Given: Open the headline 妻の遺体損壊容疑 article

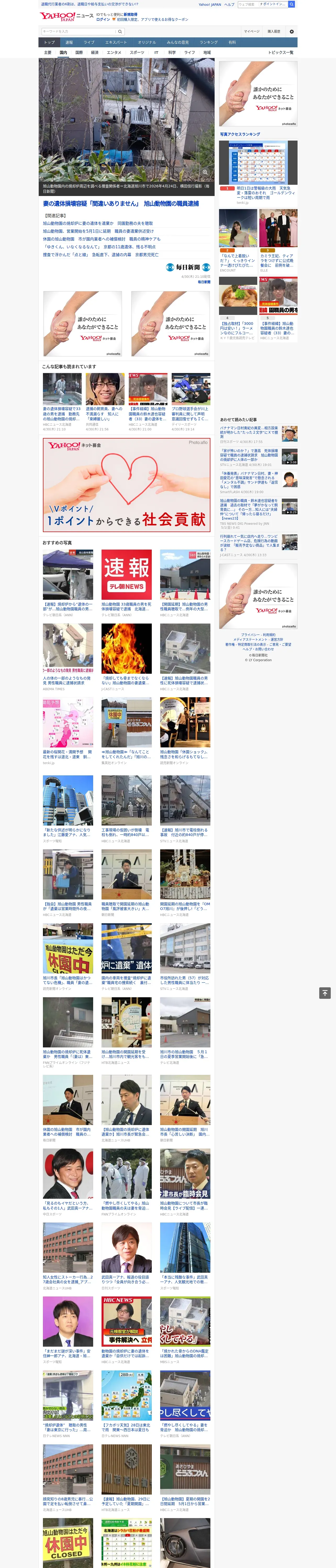Looking at the screenshot, I should [121, 203].
